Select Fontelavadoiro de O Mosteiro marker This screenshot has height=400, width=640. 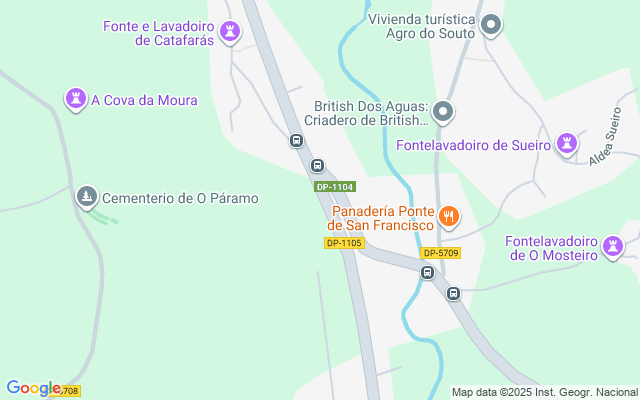(613, 246)
